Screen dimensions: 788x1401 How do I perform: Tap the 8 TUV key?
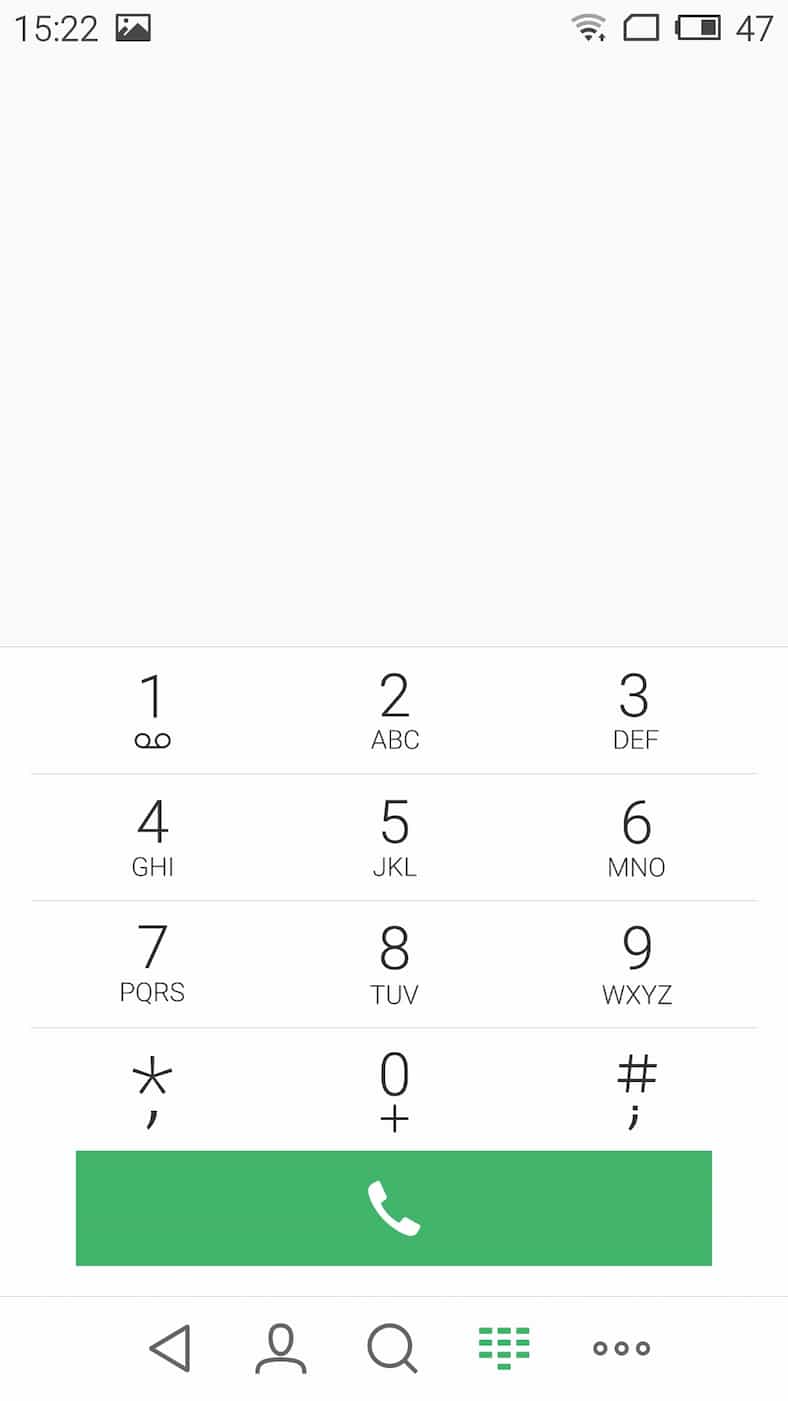pos(394,964)
